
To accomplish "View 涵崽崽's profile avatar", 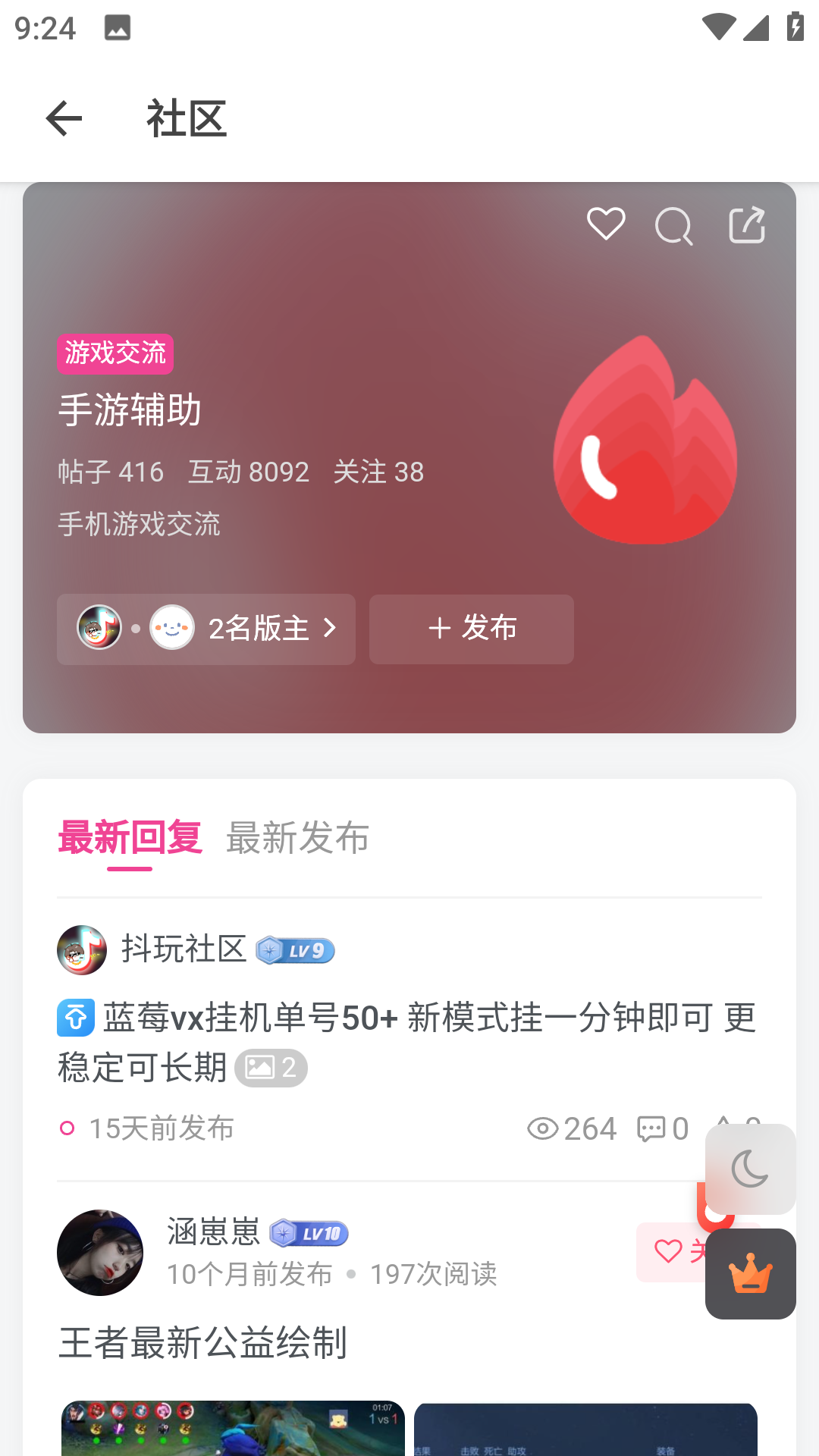I will (x=100, y=1252).
